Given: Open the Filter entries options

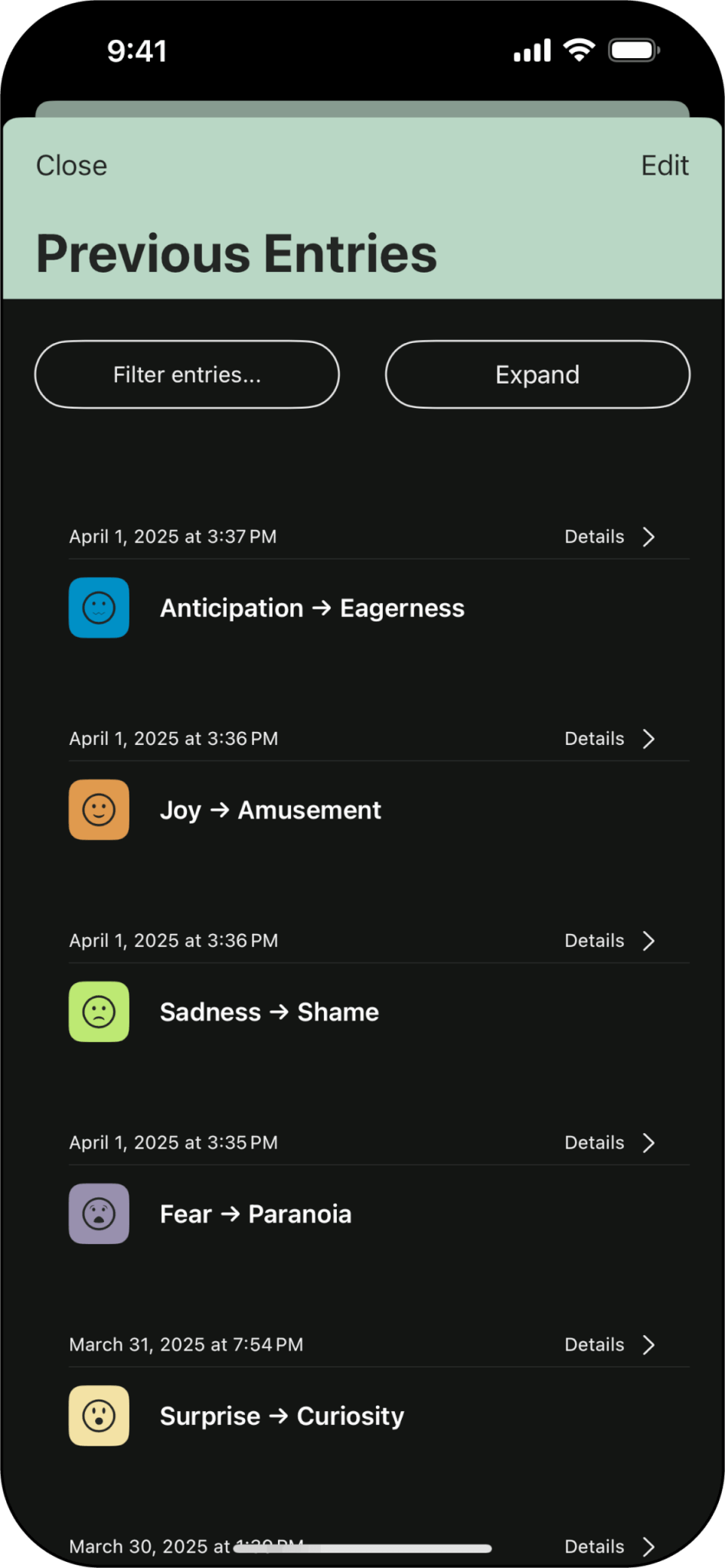Looking at the screenshot, I should point(187,374).
